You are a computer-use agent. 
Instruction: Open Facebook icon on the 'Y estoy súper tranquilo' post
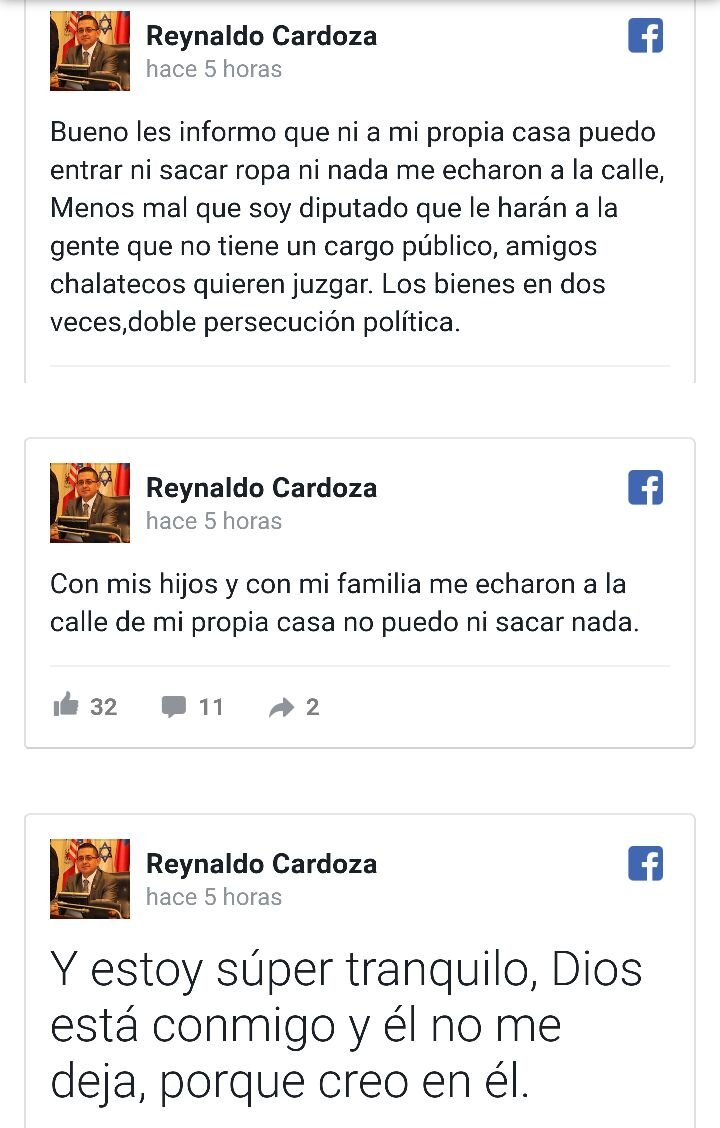click(x=646, y=863)
